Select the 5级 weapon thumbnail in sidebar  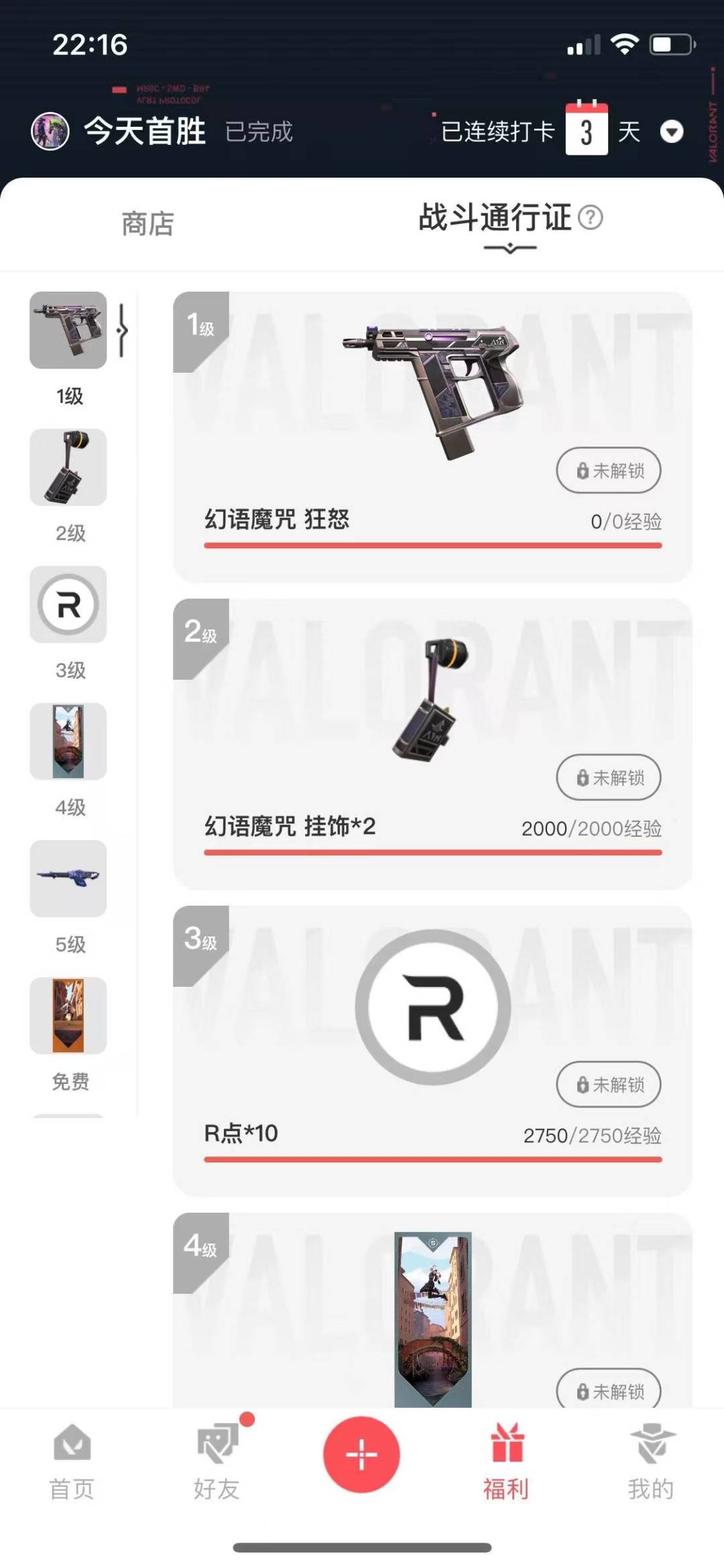tap(68, 878)
